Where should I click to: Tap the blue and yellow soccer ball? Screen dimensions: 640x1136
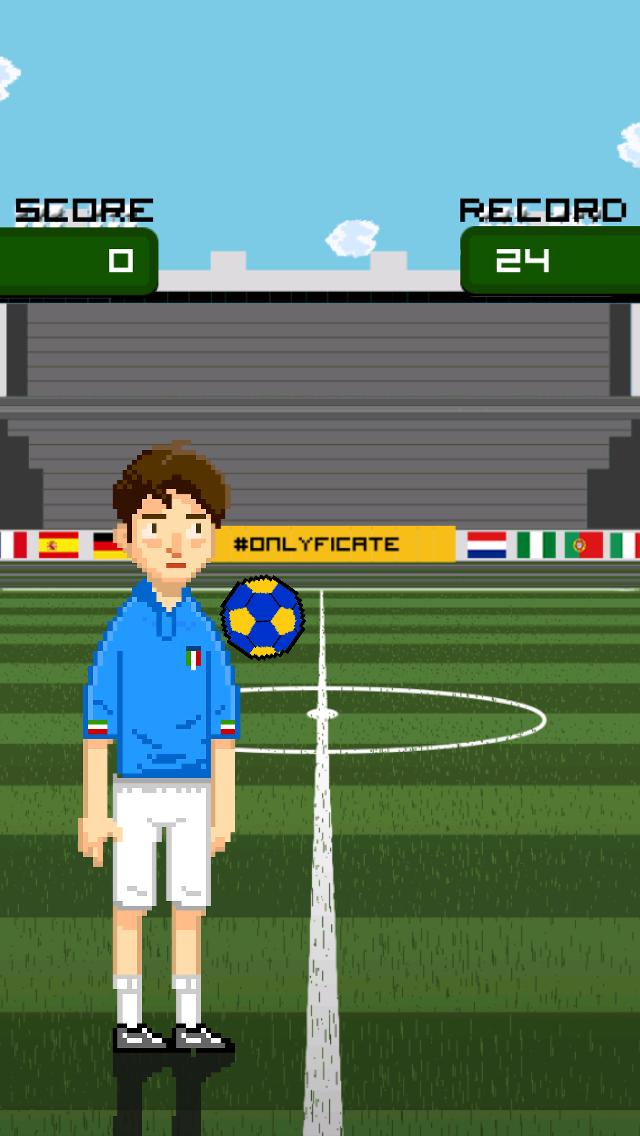tap(262, 616)
